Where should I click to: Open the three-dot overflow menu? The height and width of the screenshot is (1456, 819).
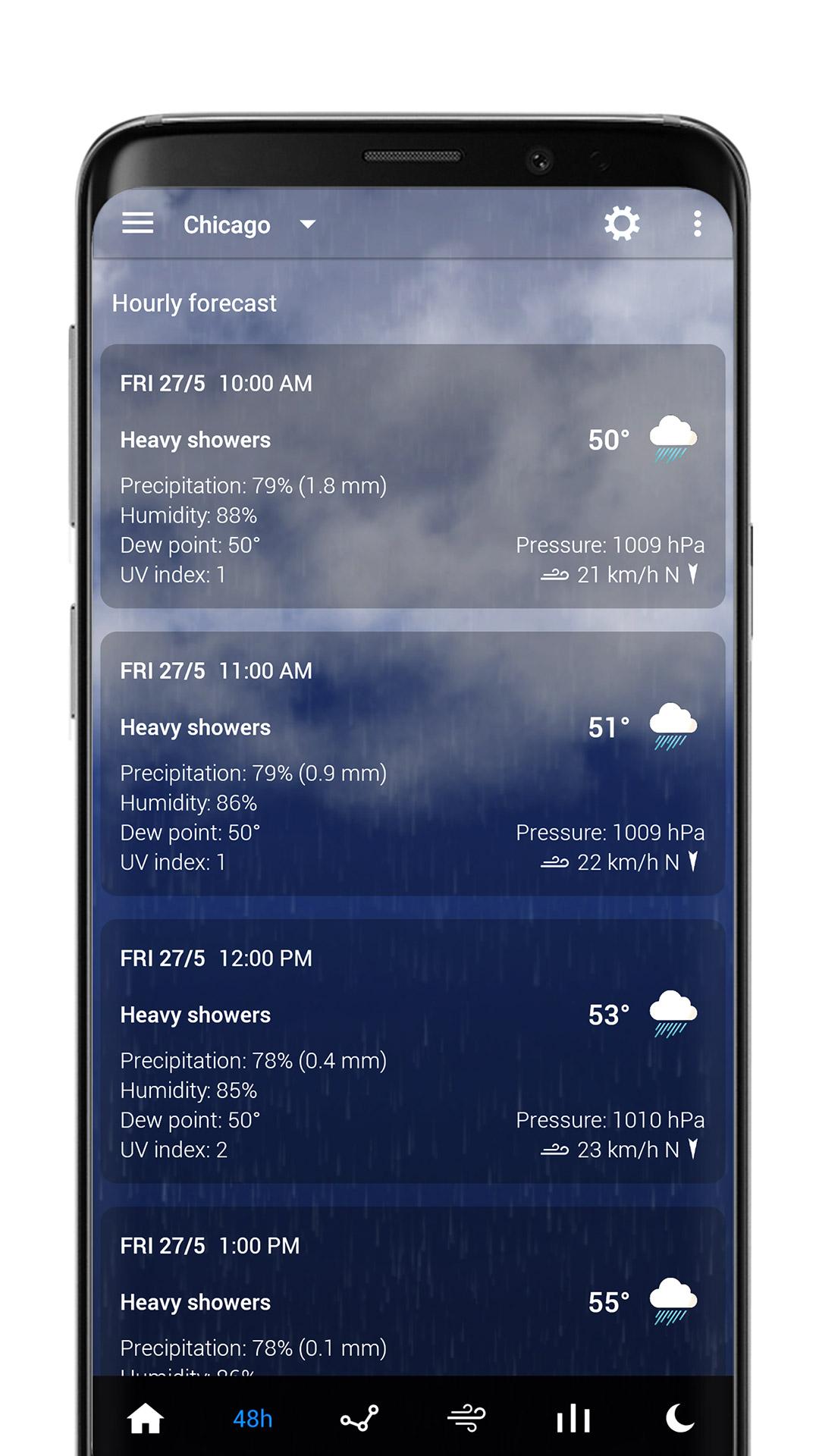click(697, 224)
